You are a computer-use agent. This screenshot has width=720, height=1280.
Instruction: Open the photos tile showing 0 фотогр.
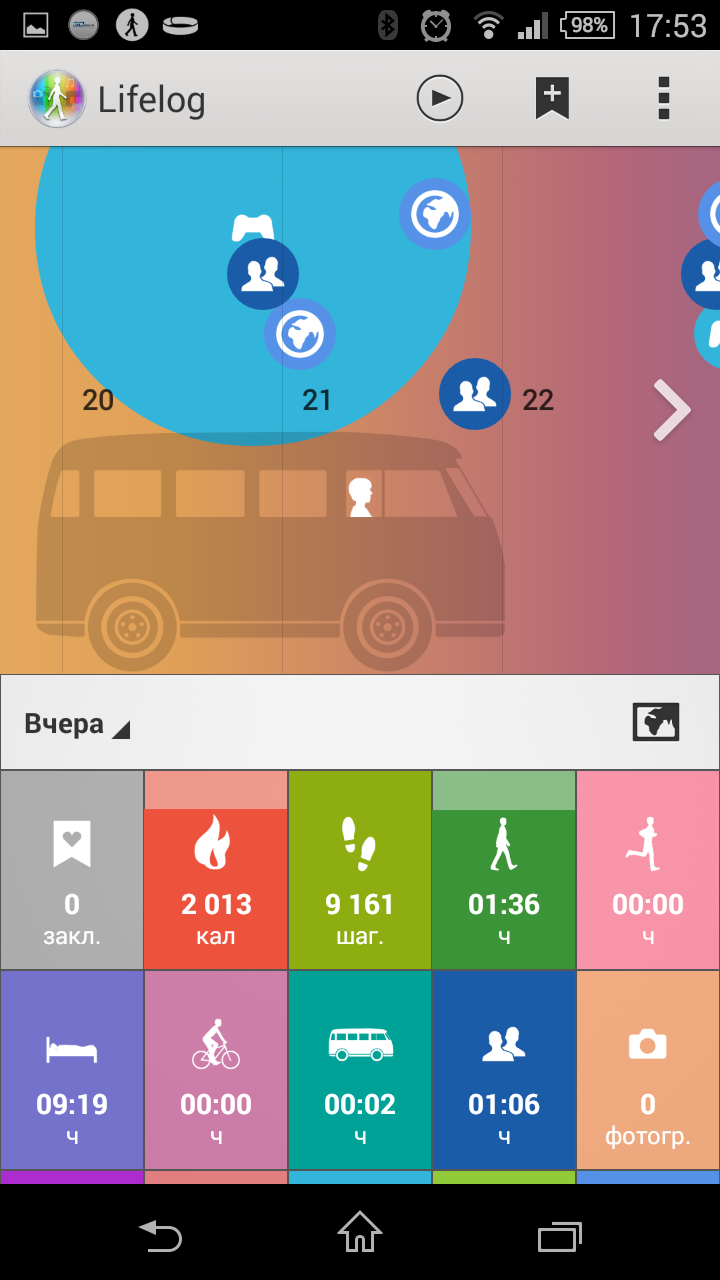[648, 1070]
